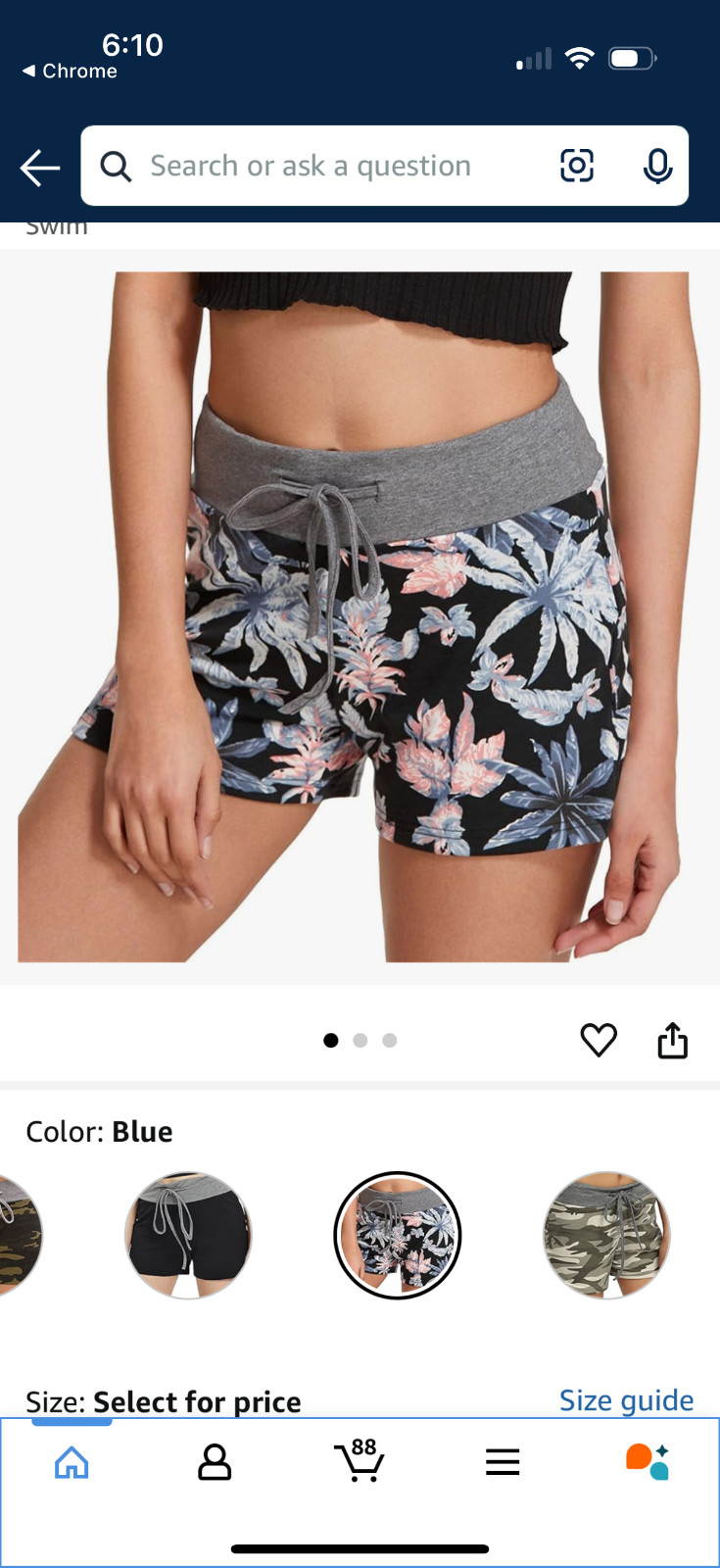720x1568 pixels.
Task: Open the Size guide link
Action: (x=626, y=1400)
